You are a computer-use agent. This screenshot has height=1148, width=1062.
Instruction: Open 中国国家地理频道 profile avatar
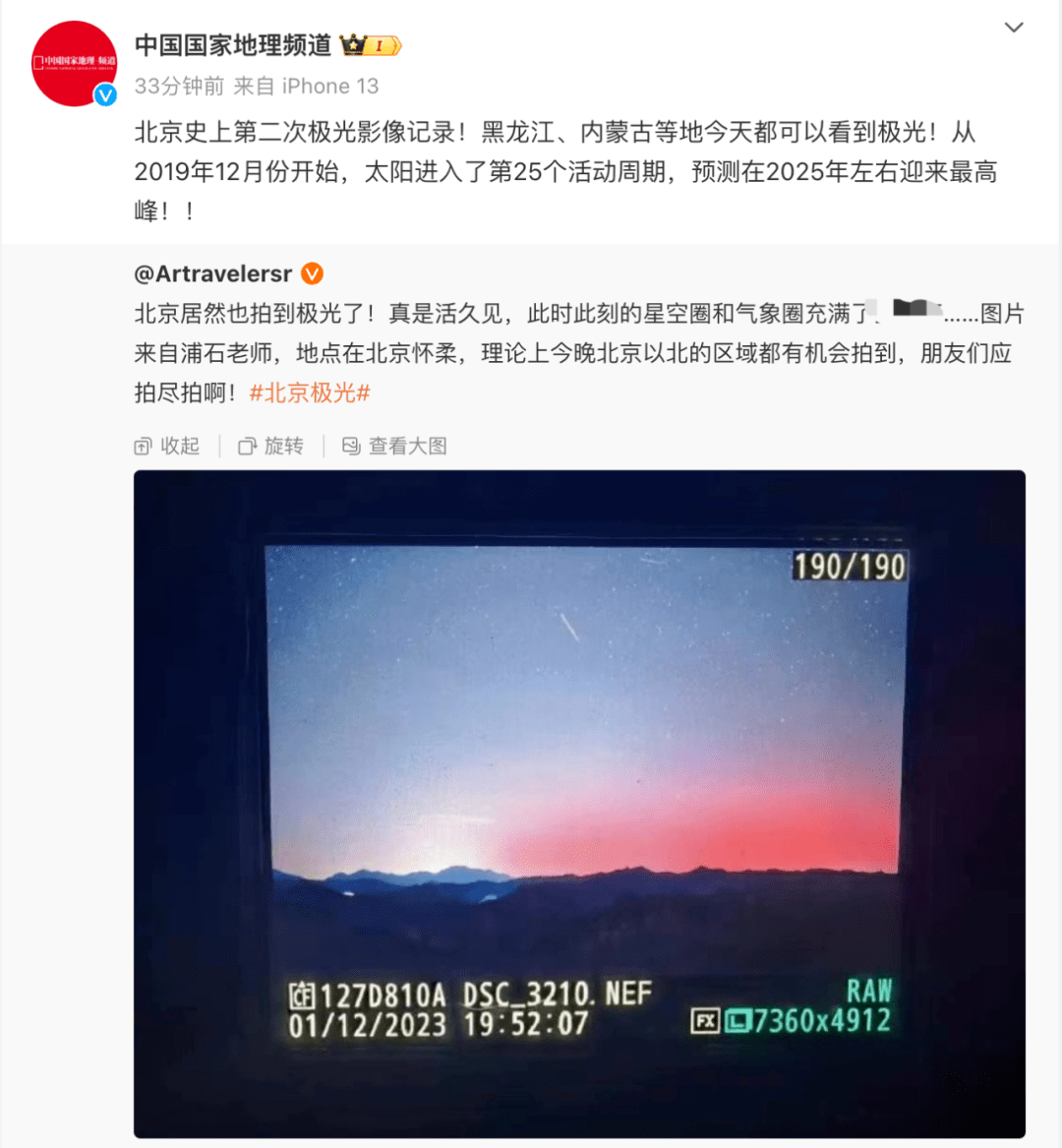[75, 63]
